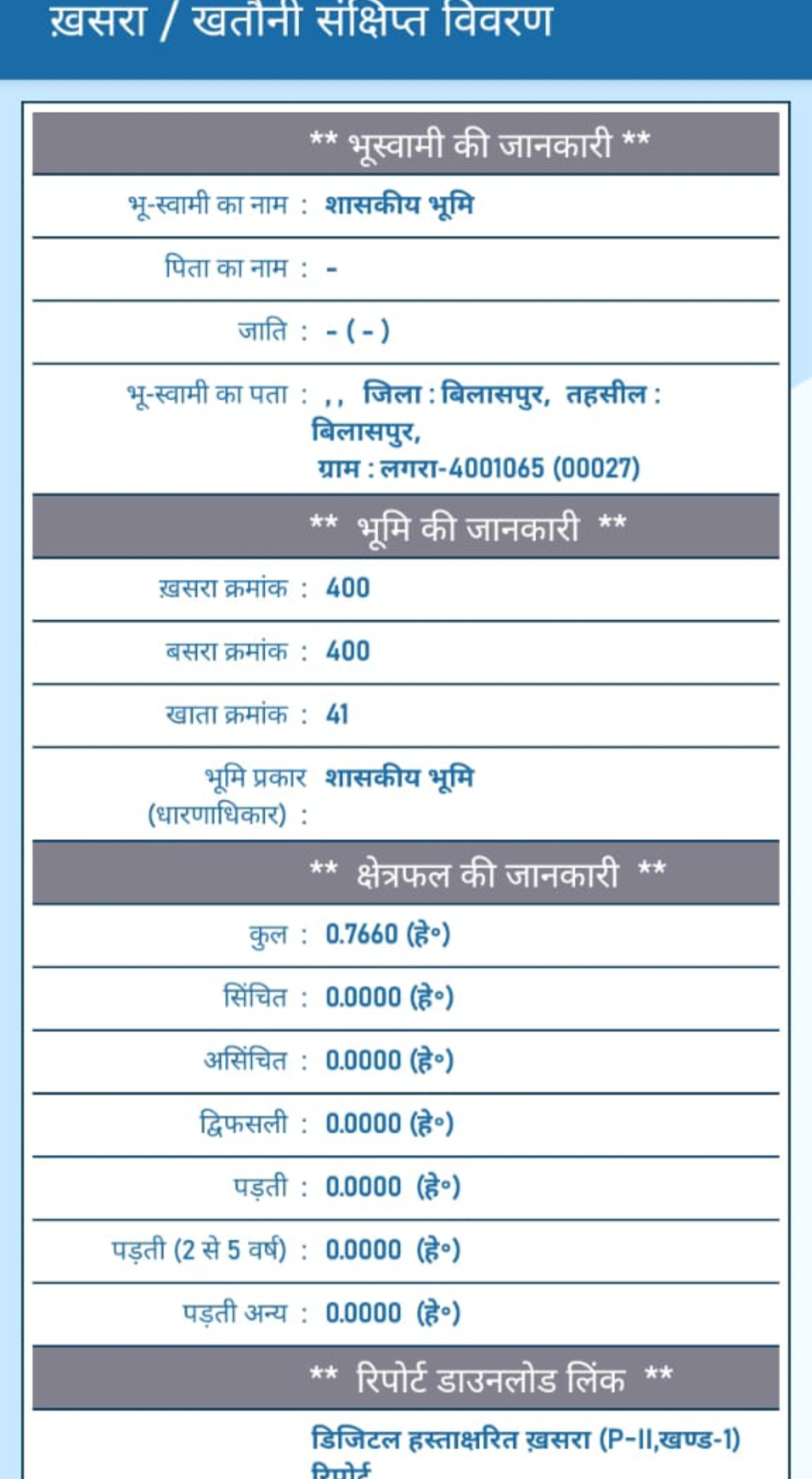The height and width of the screenshot is (1479, 812).
Task: Click the बसरा क्रमांक value 400
Action: 350,653
